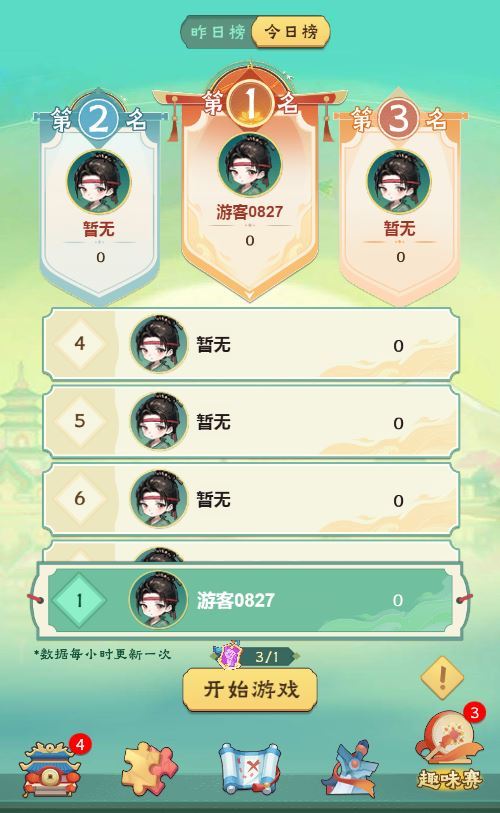Tap the 开始游戏 button
This screenshot has height=813, width=500.
pos(250,690)
